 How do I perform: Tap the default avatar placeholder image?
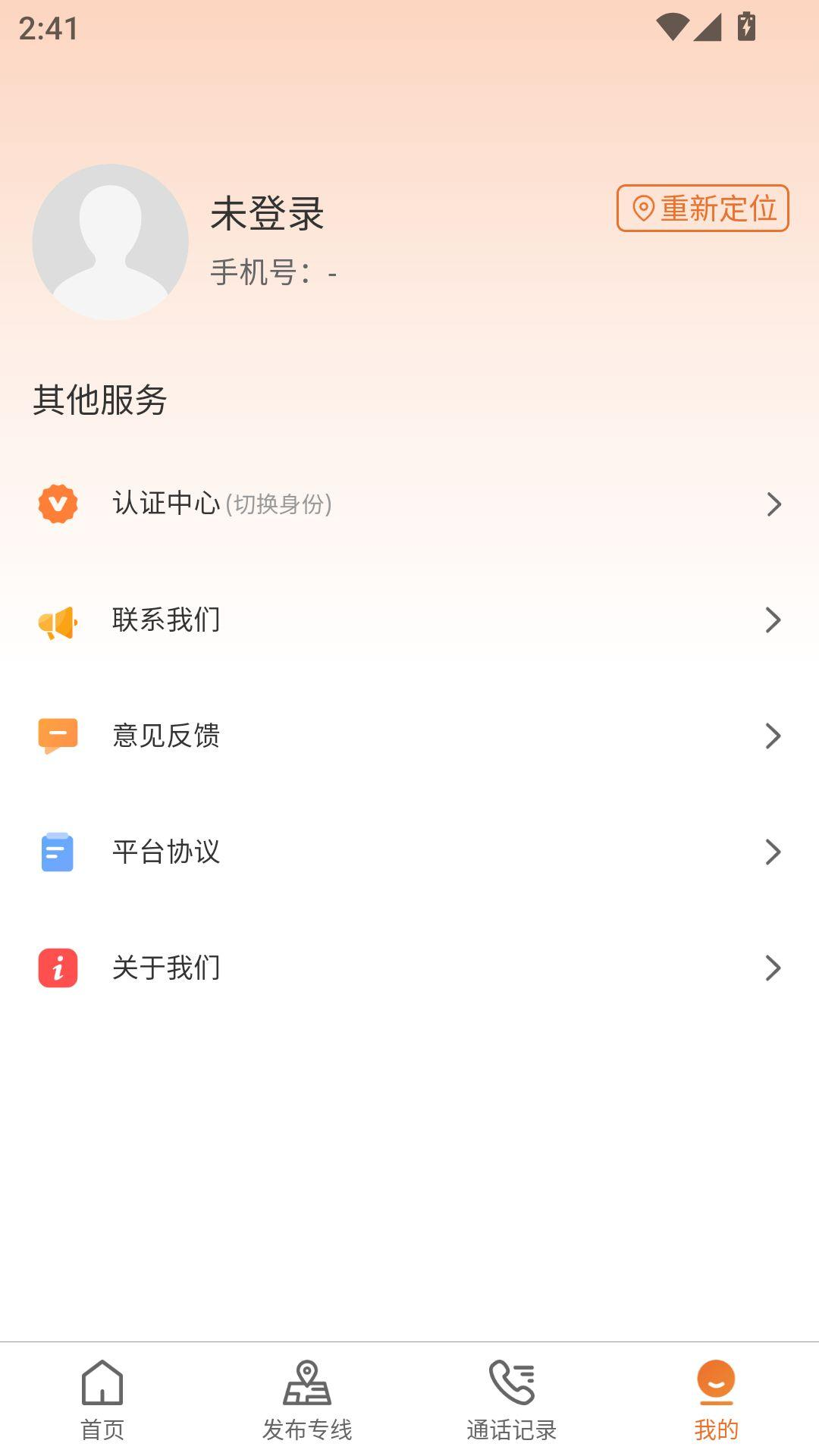[111, 241]
